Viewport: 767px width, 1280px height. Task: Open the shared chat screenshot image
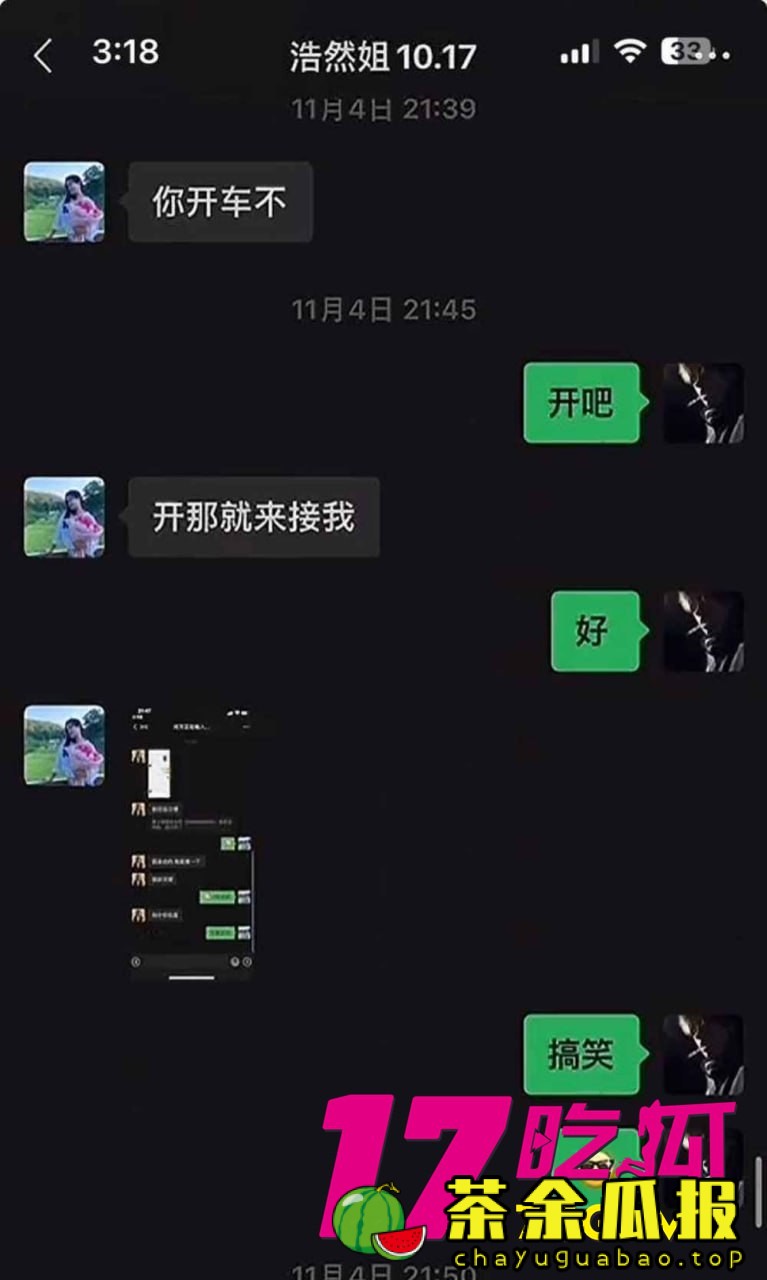click(191, 841)
